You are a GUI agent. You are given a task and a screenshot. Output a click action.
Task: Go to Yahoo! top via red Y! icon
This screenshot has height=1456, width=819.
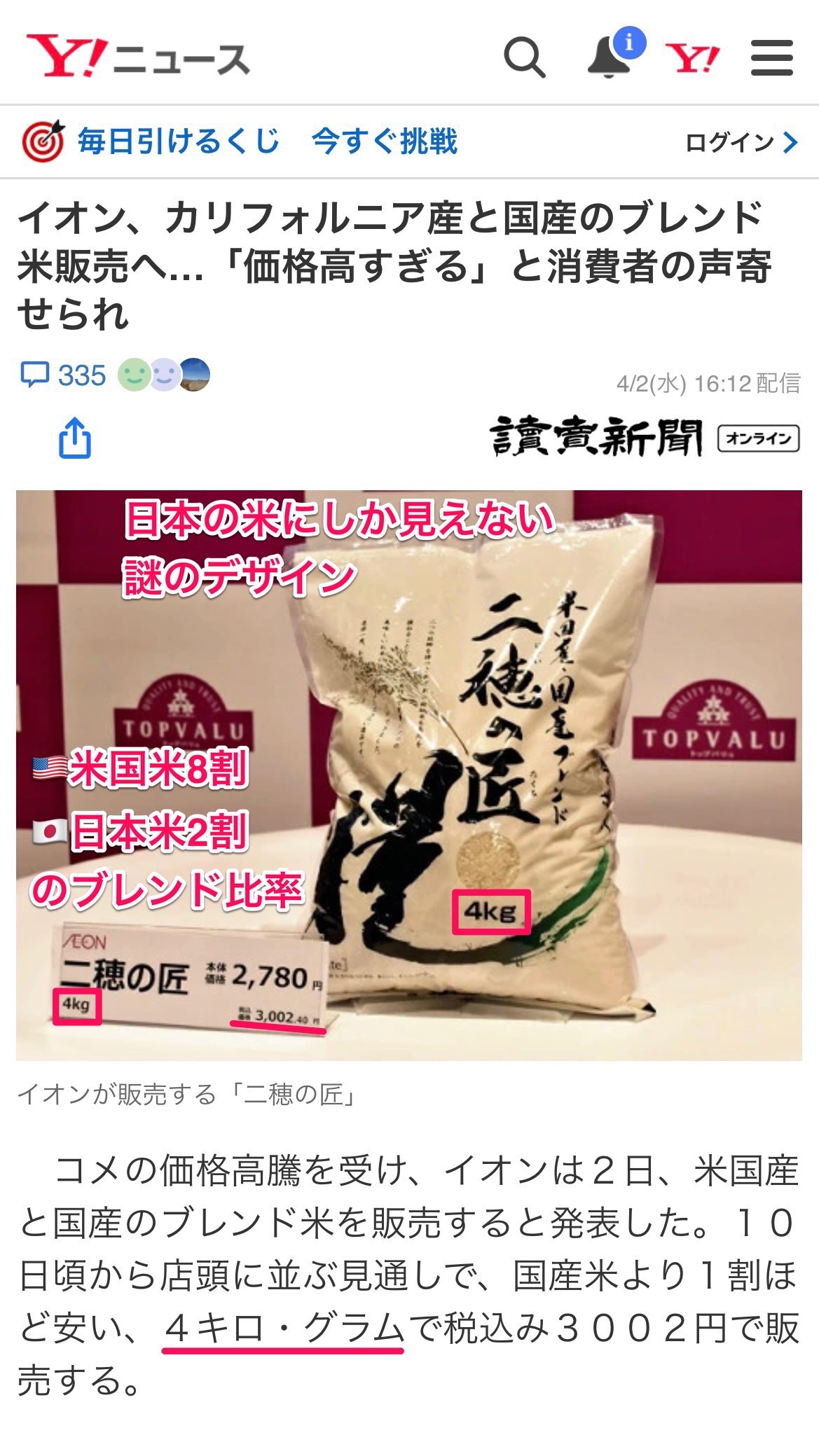pyautogui.click(x=692, y=57)
